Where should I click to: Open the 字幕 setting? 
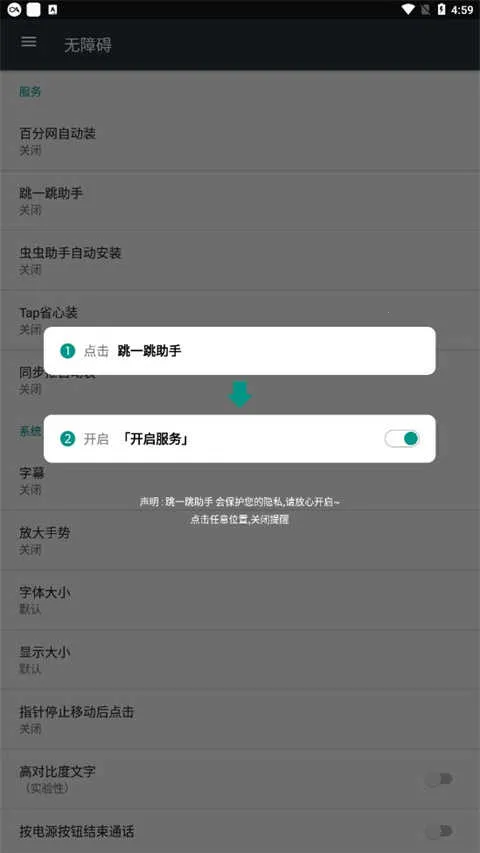tap(240, 481)
